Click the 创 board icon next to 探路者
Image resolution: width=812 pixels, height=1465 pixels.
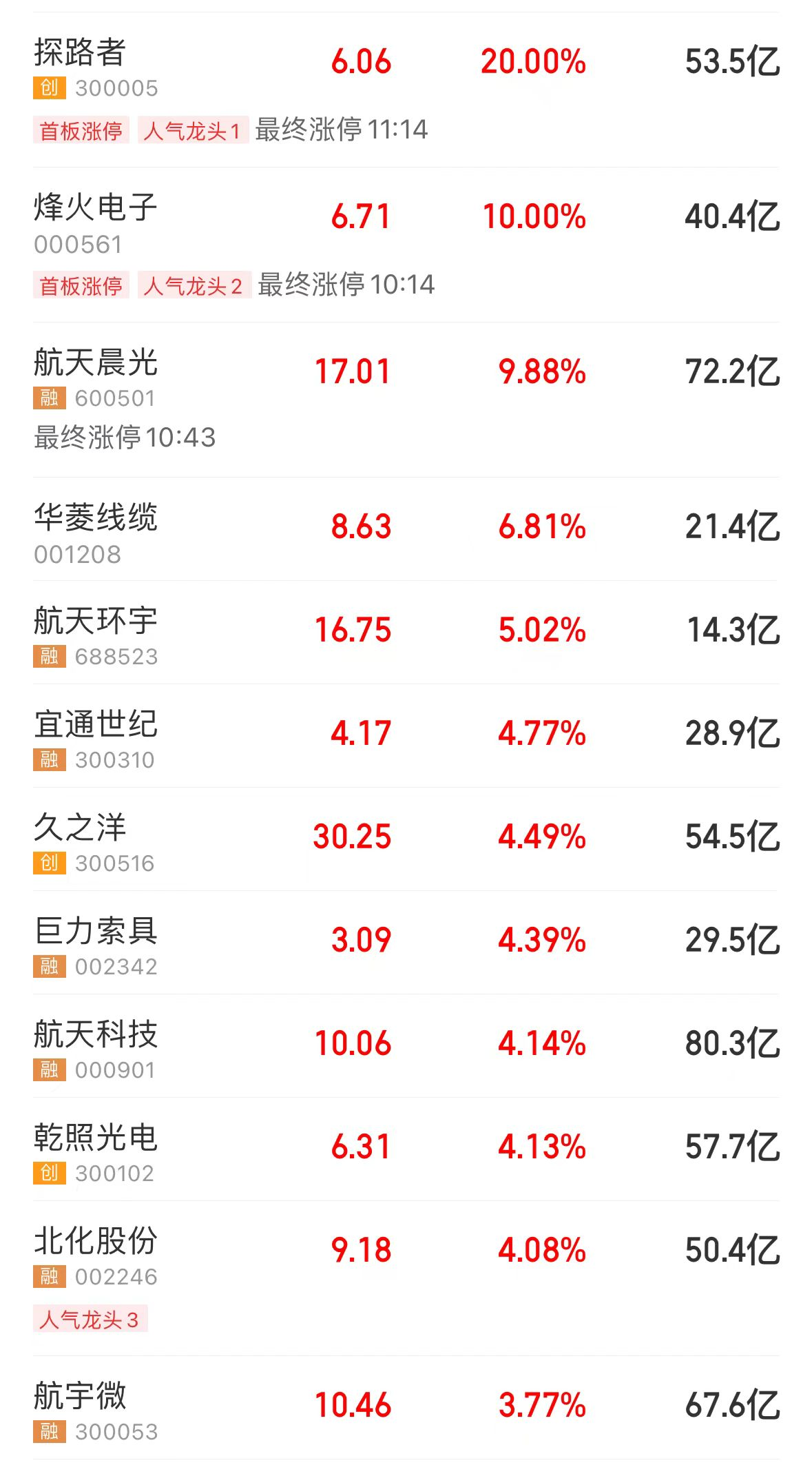48,88
